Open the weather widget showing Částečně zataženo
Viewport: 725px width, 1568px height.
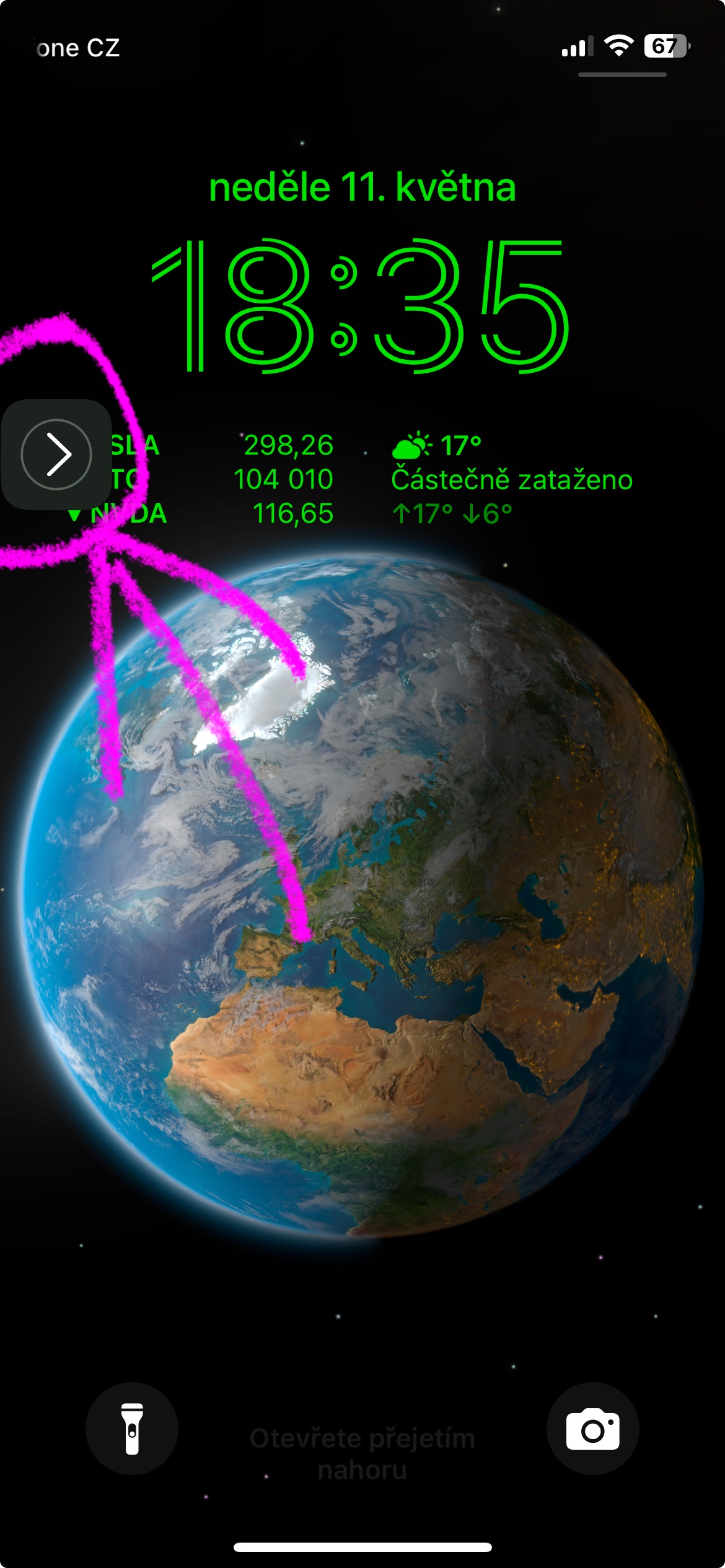tap(512, 479)
